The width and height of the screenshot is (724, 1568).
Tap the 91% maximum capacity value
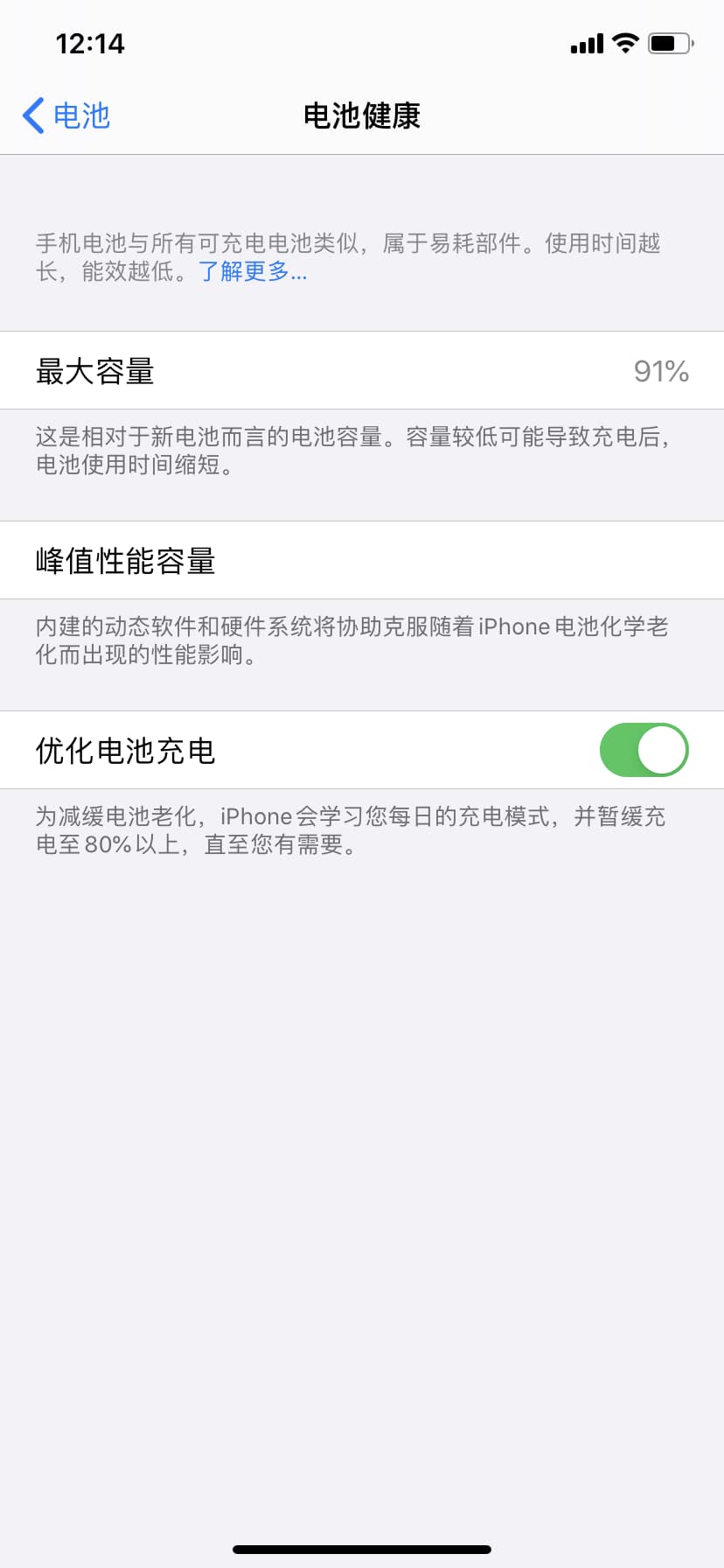662,371
